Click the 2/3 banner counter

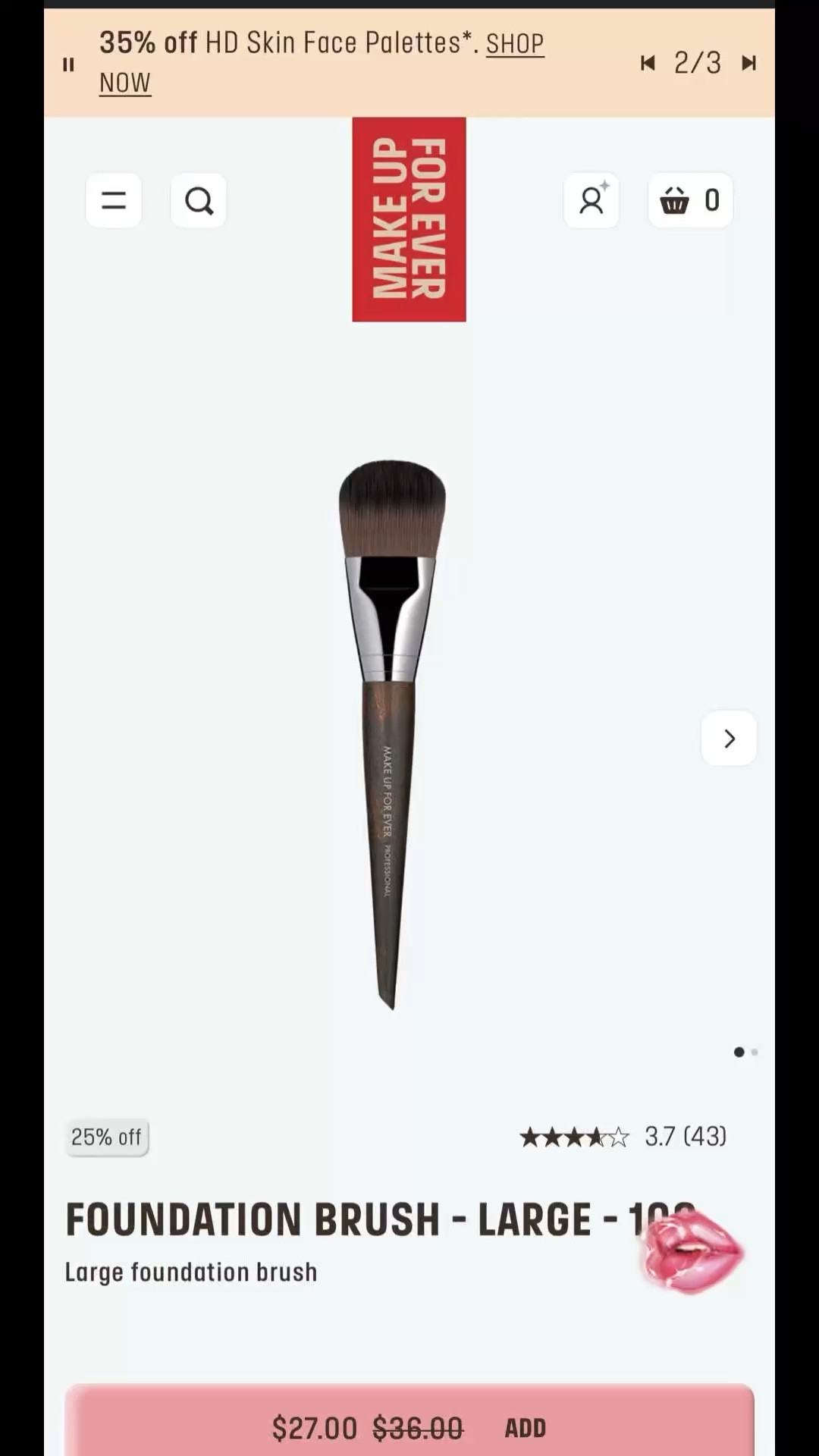697,64
